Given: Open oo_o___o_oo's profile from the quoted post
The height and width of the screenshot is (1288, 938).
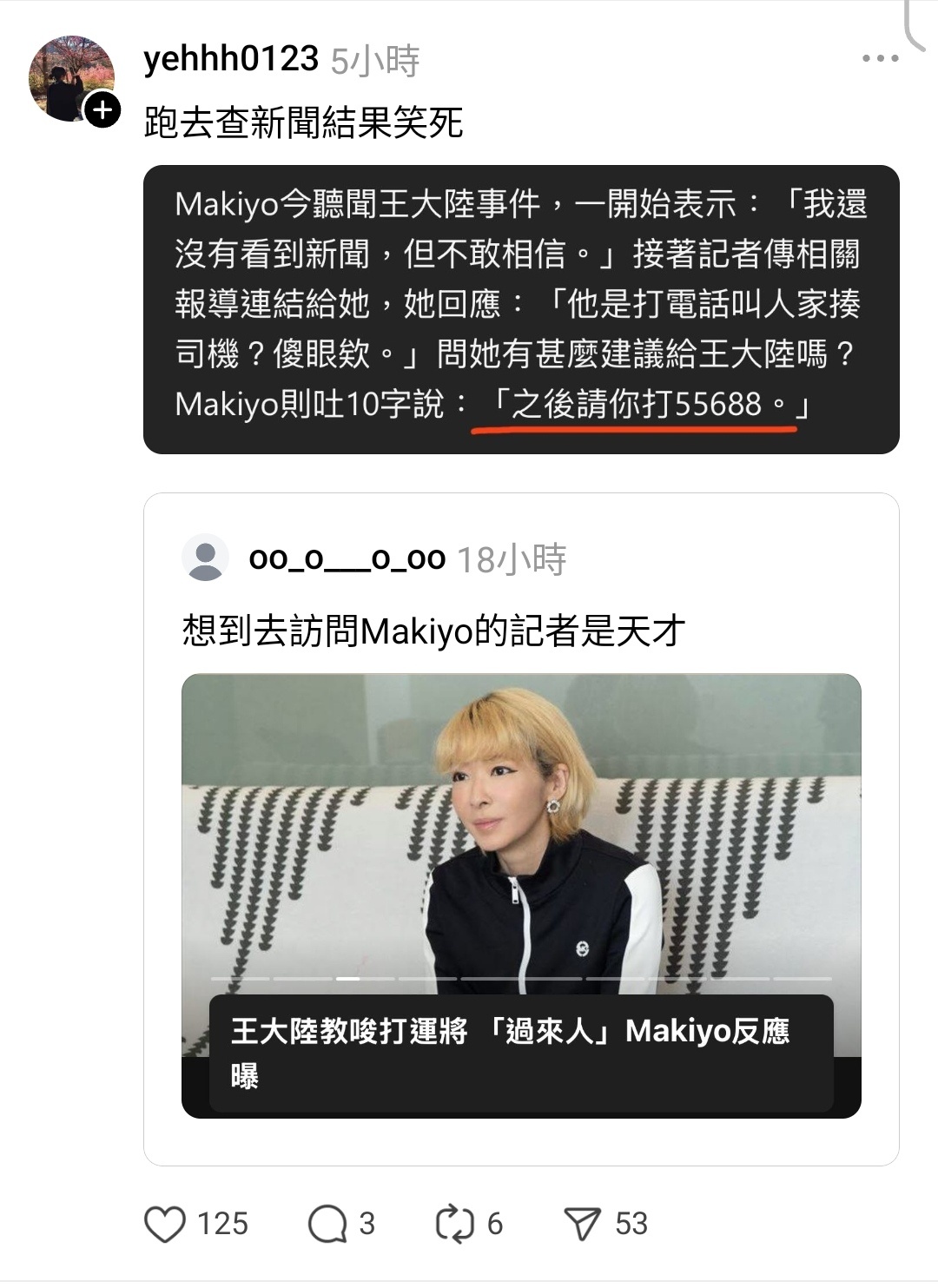Looking at the screenshot, I should coord(346,558).
